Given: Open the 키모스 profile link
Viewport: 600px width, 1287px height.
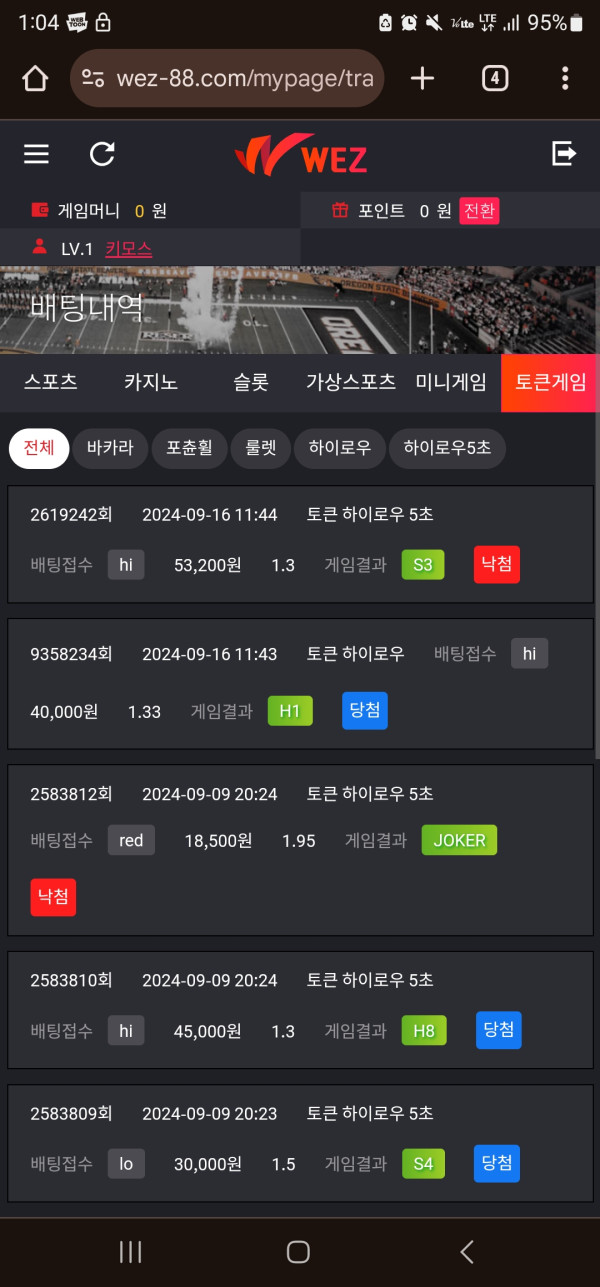Looking at the screenshot, I should 128,248.
